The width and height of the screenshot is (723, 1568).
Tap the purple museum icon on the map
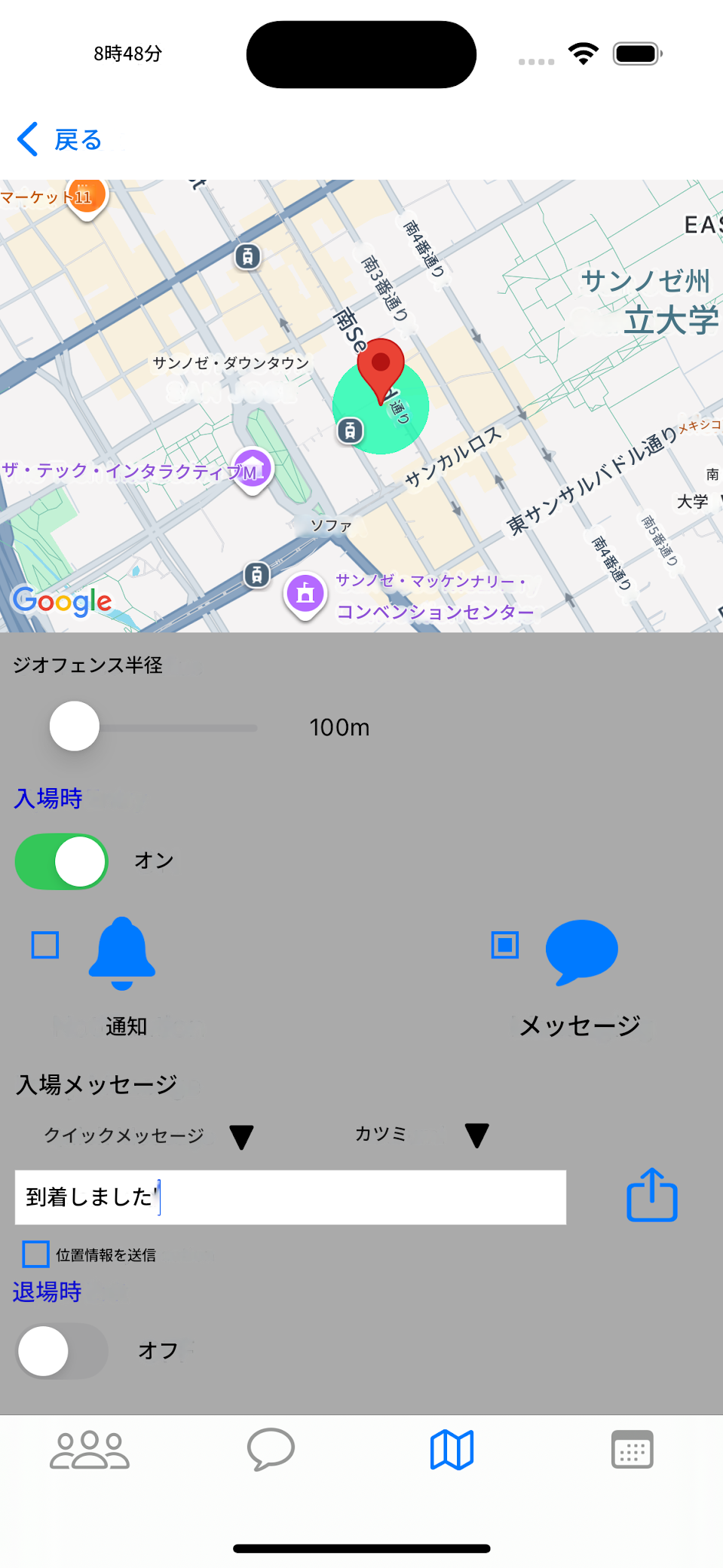pos(252,468)
